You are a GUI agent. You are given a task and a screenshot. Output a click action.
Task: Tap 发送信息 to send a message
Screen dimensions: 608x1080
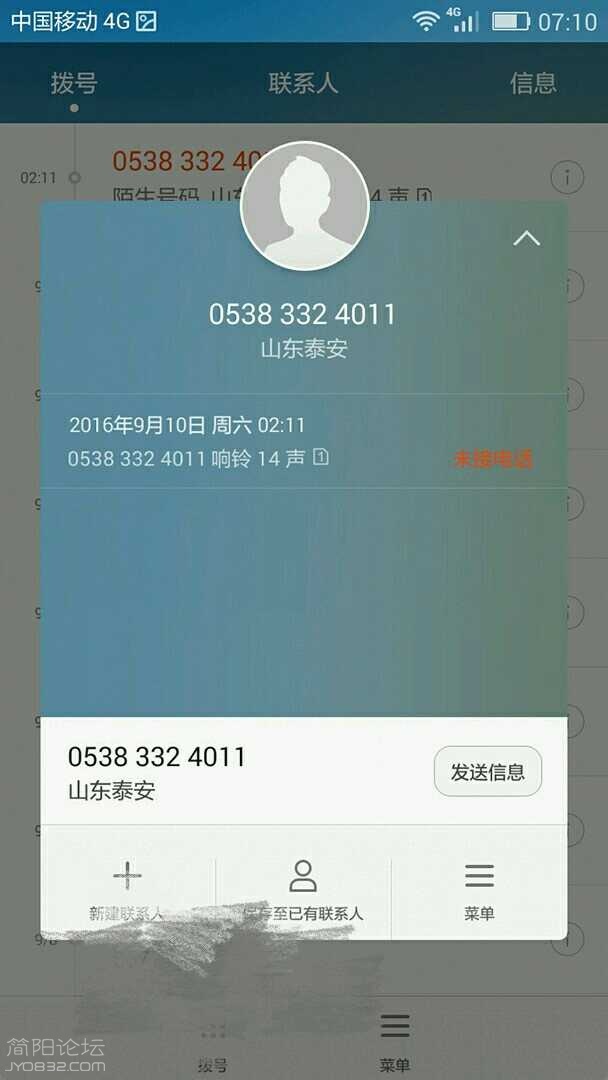click(488, 772)
